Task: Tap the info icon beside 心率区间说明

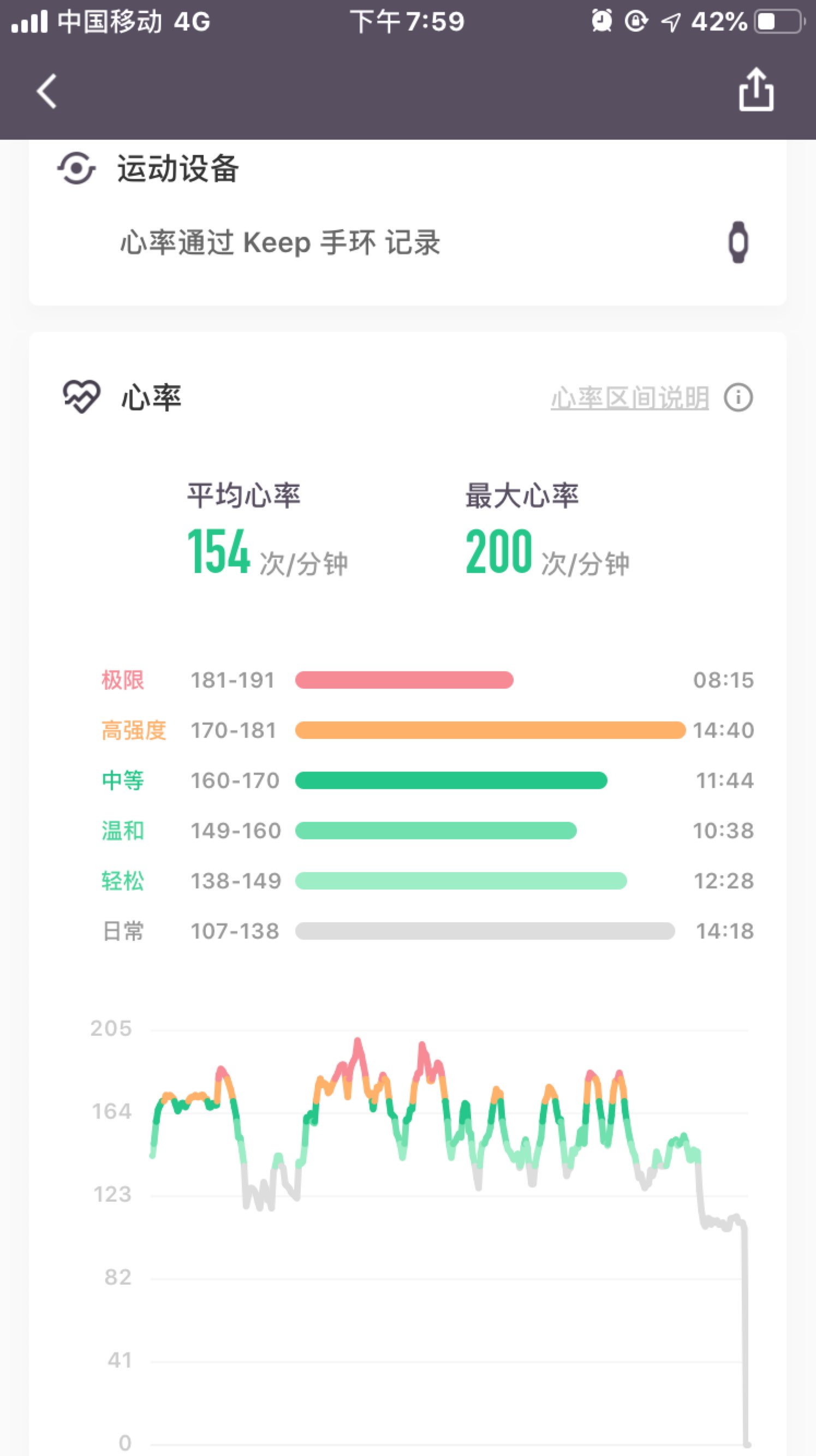Action: (738, 398)
